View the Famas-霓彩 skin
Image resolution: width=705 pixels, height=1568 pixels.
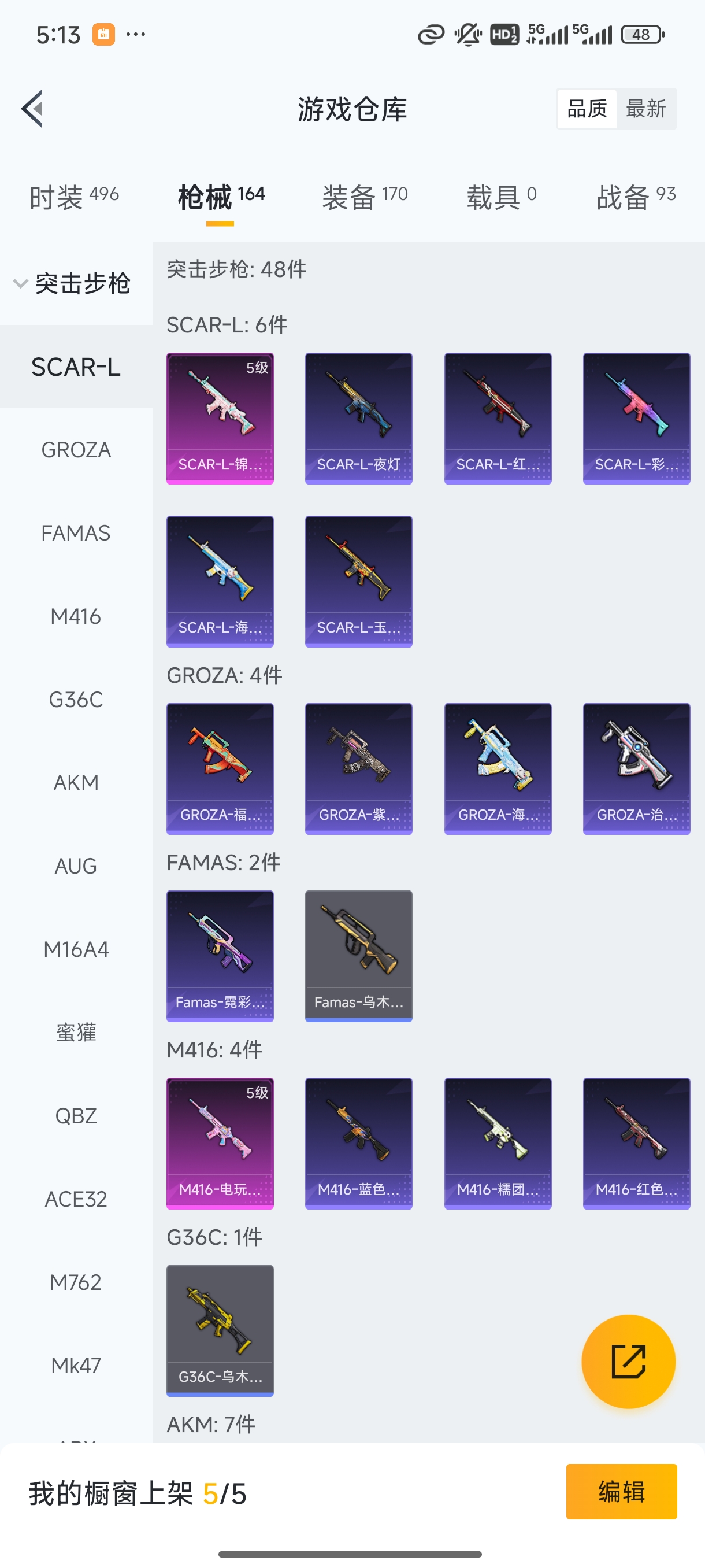point(220,956)
